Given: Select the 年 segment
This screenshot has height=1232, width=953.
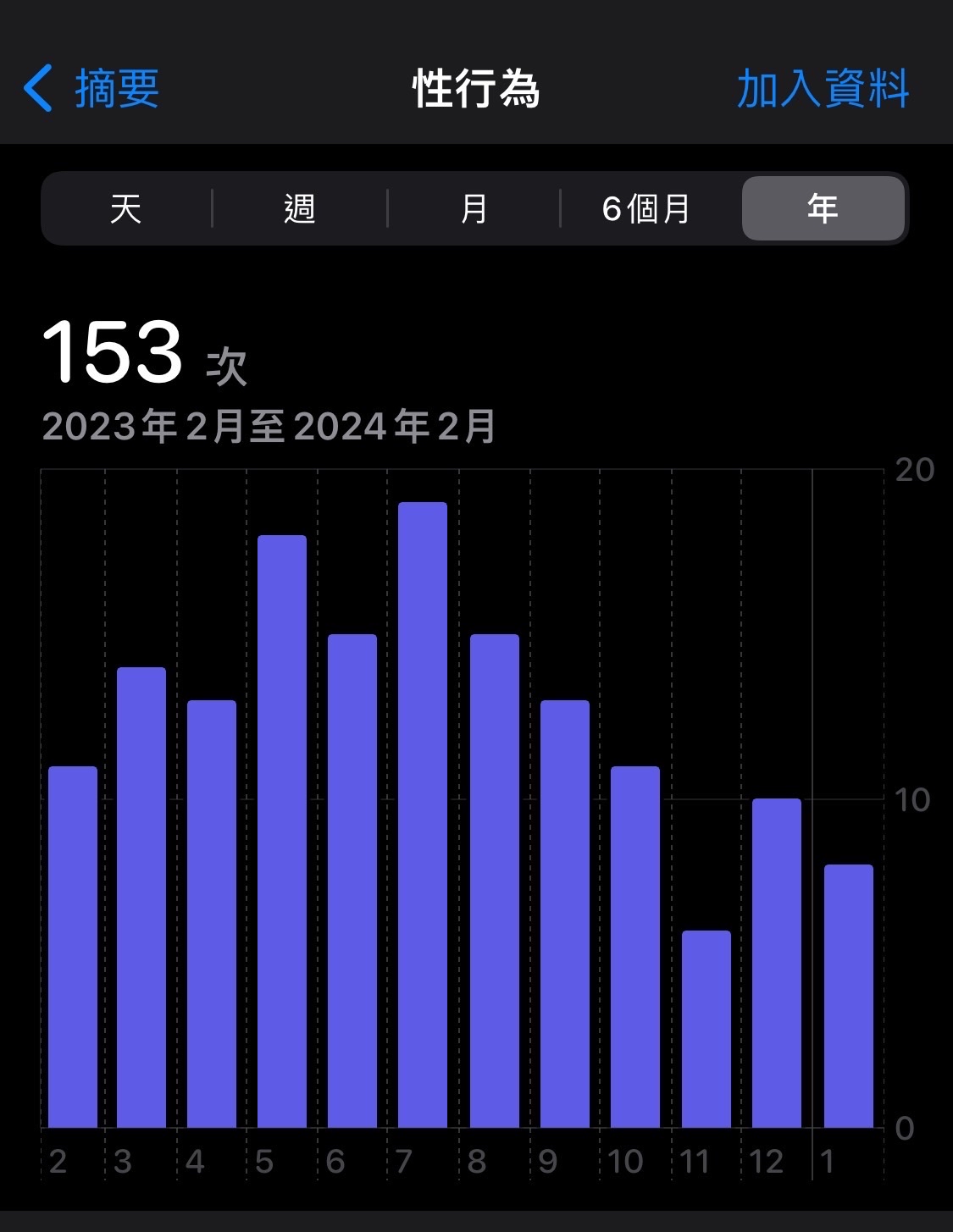Looking at the screenshot, I should (x=823, y=208).
